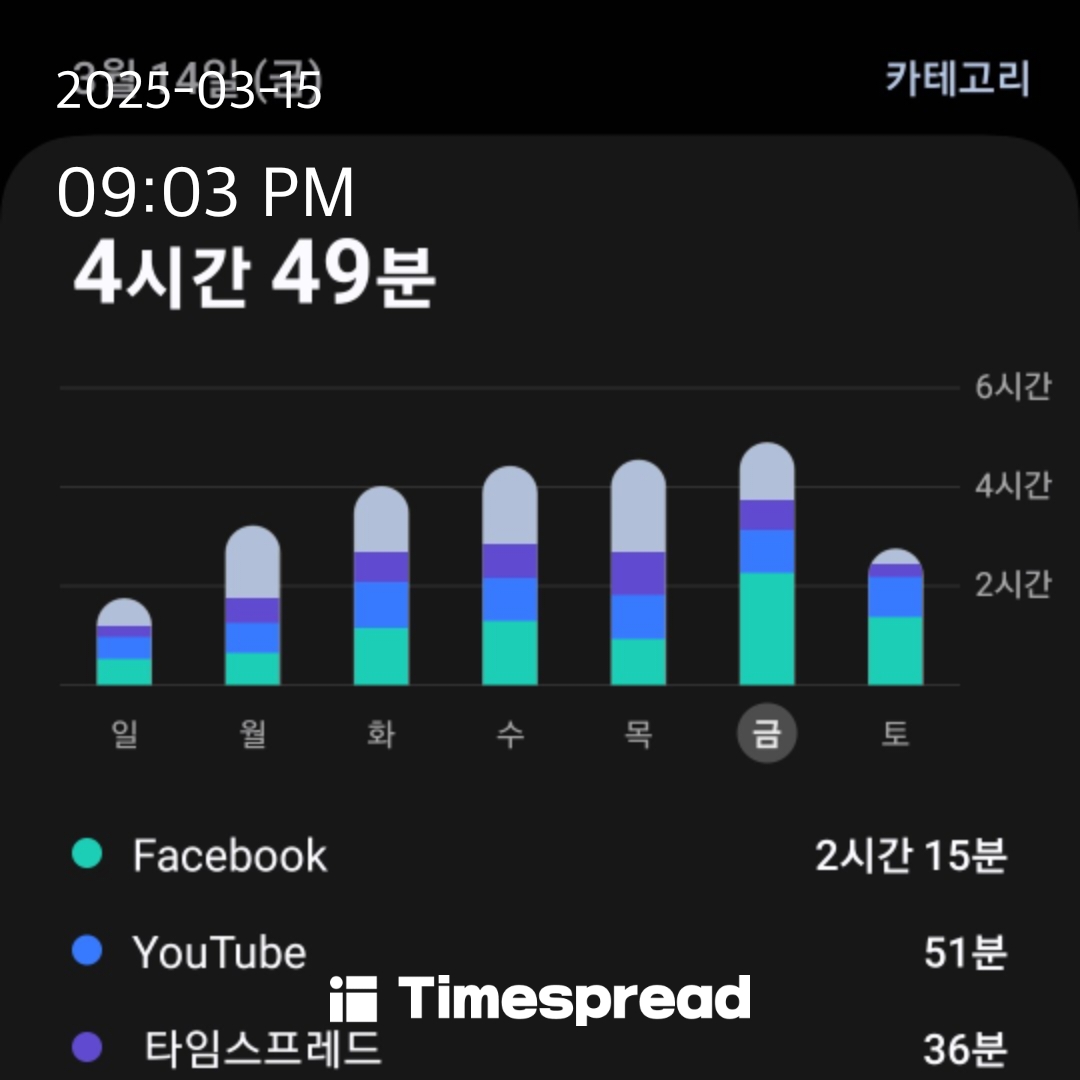Open YouTube usage details
Viewport: 1080px width, 1080px height.
[x=540, y=952]
